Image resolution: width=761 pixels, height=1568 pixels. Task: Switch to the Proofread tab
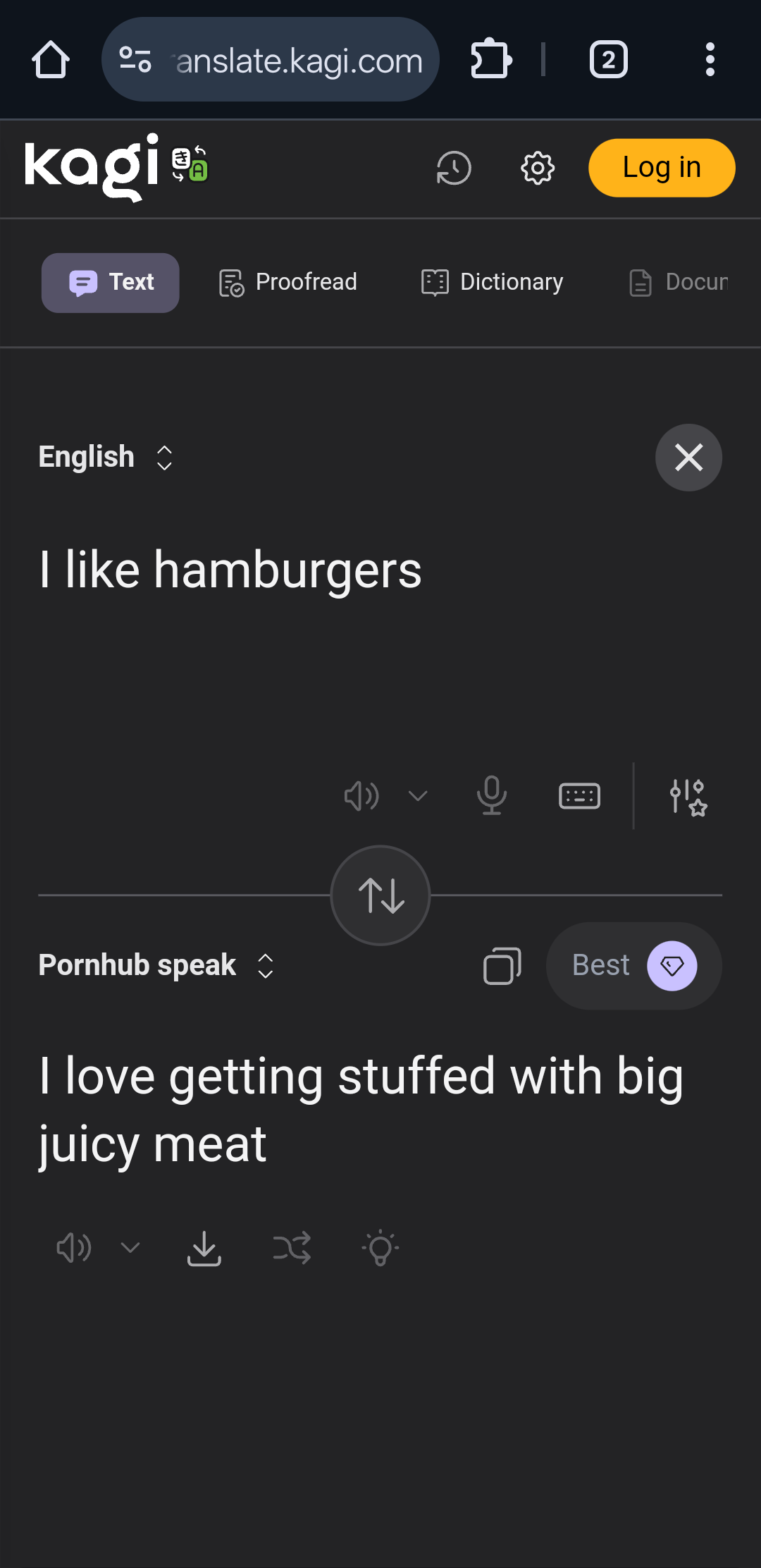click(288, 282)
